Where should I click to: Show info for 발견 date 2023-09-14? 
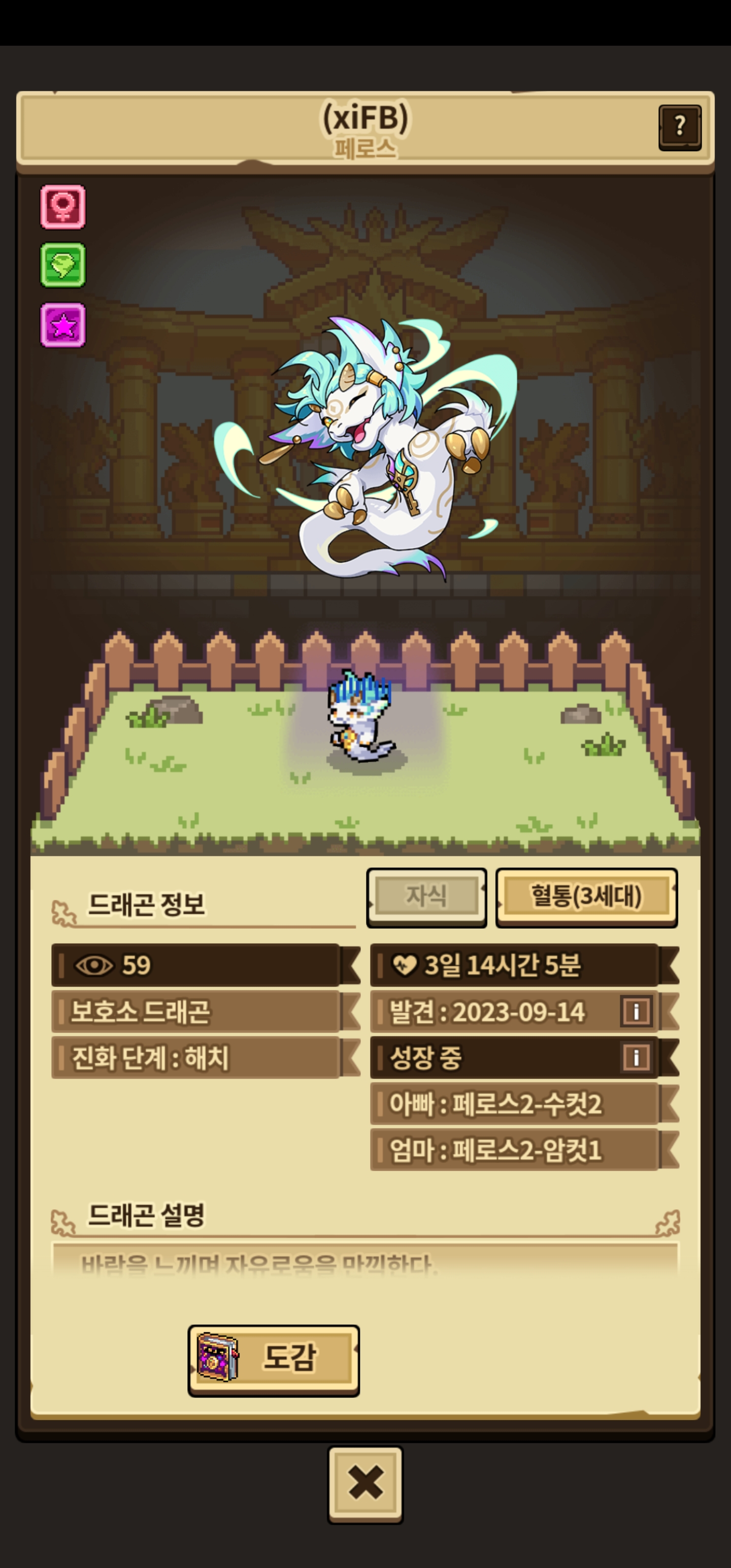pos(636,1011)
